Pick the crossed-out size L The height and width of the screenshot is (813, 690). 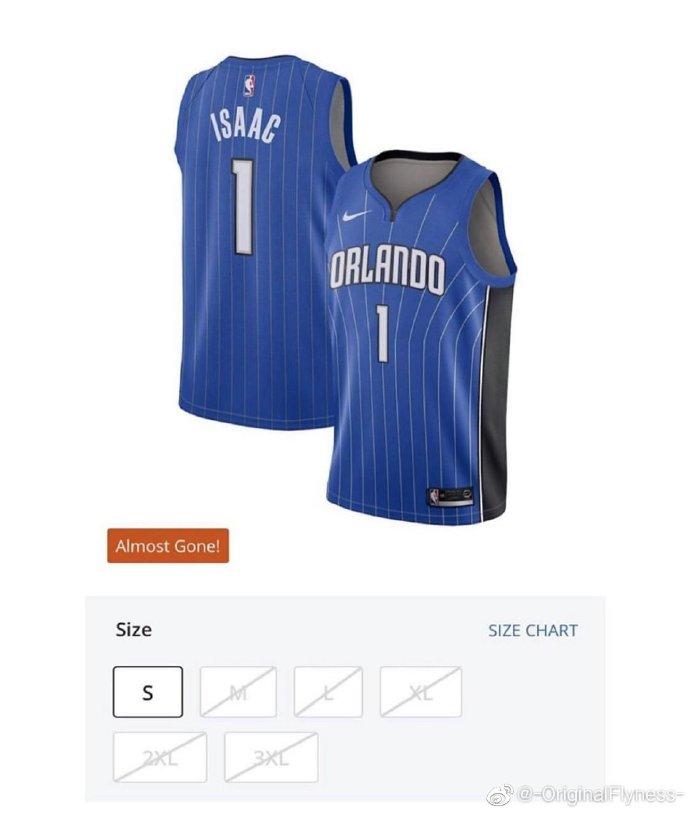pos(328,692)
